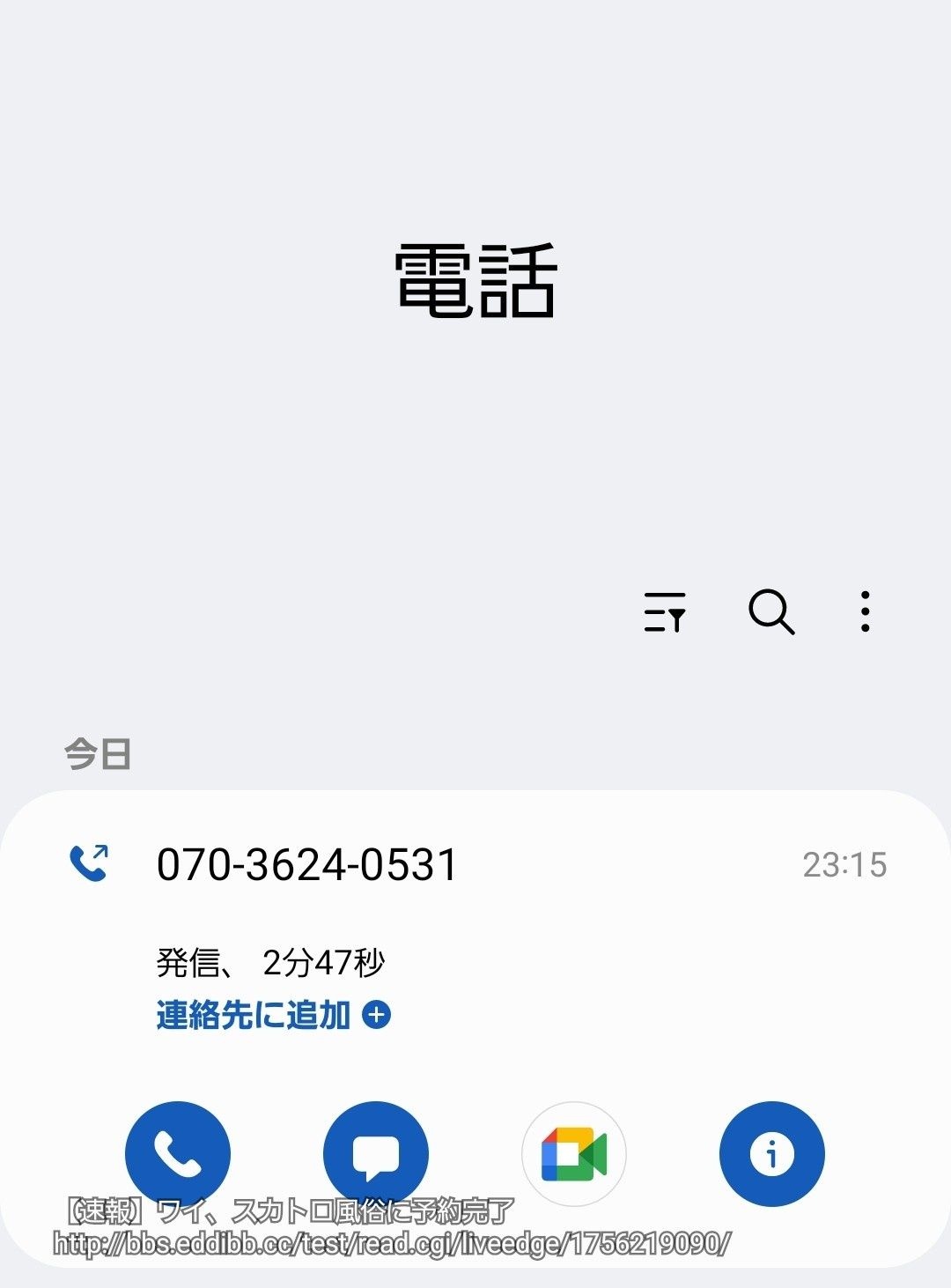Call 070-3624-0531 with the phone button
This screenshot has width=951, height=1288.
pyautogui.click(x=178, y=1152)
